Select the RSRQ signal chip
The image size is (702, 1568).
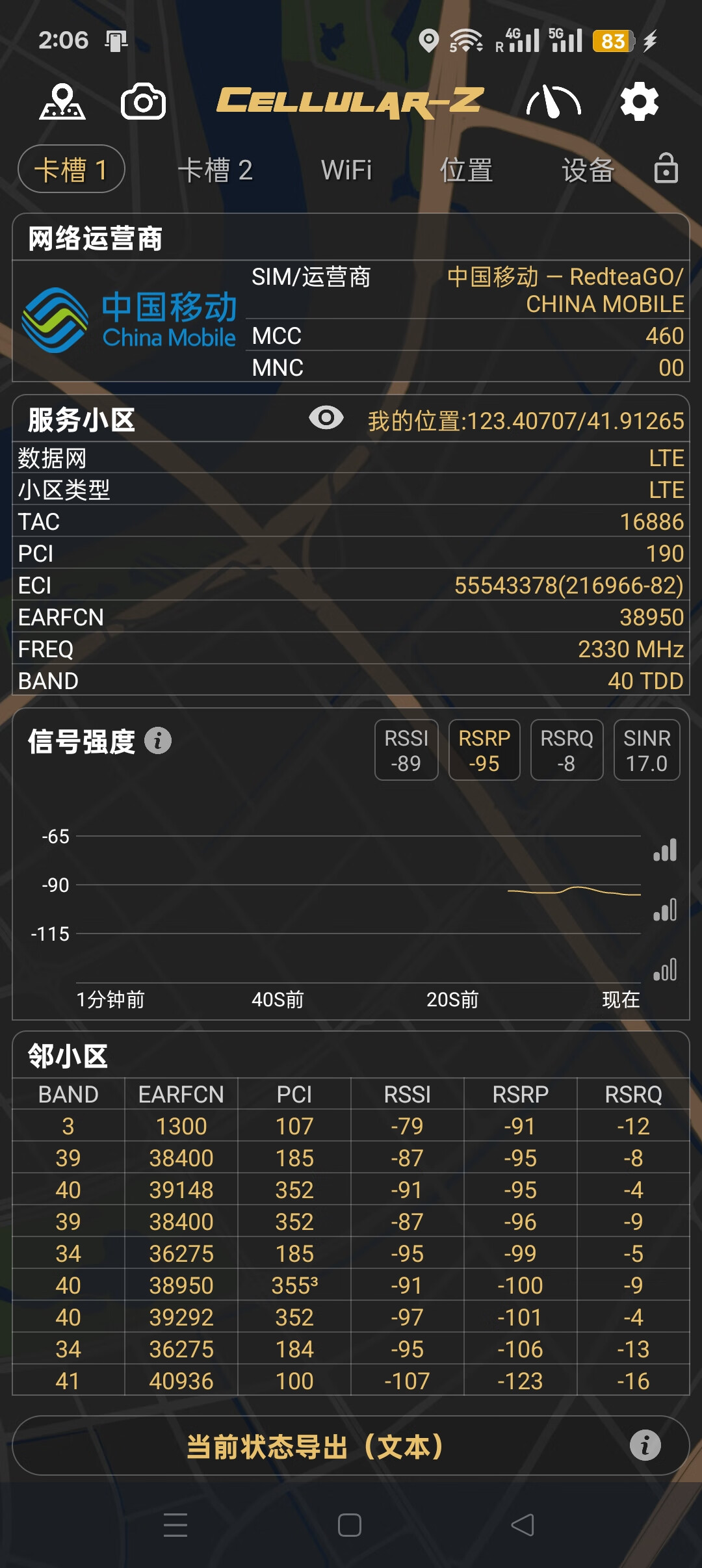tap(567, 750)
